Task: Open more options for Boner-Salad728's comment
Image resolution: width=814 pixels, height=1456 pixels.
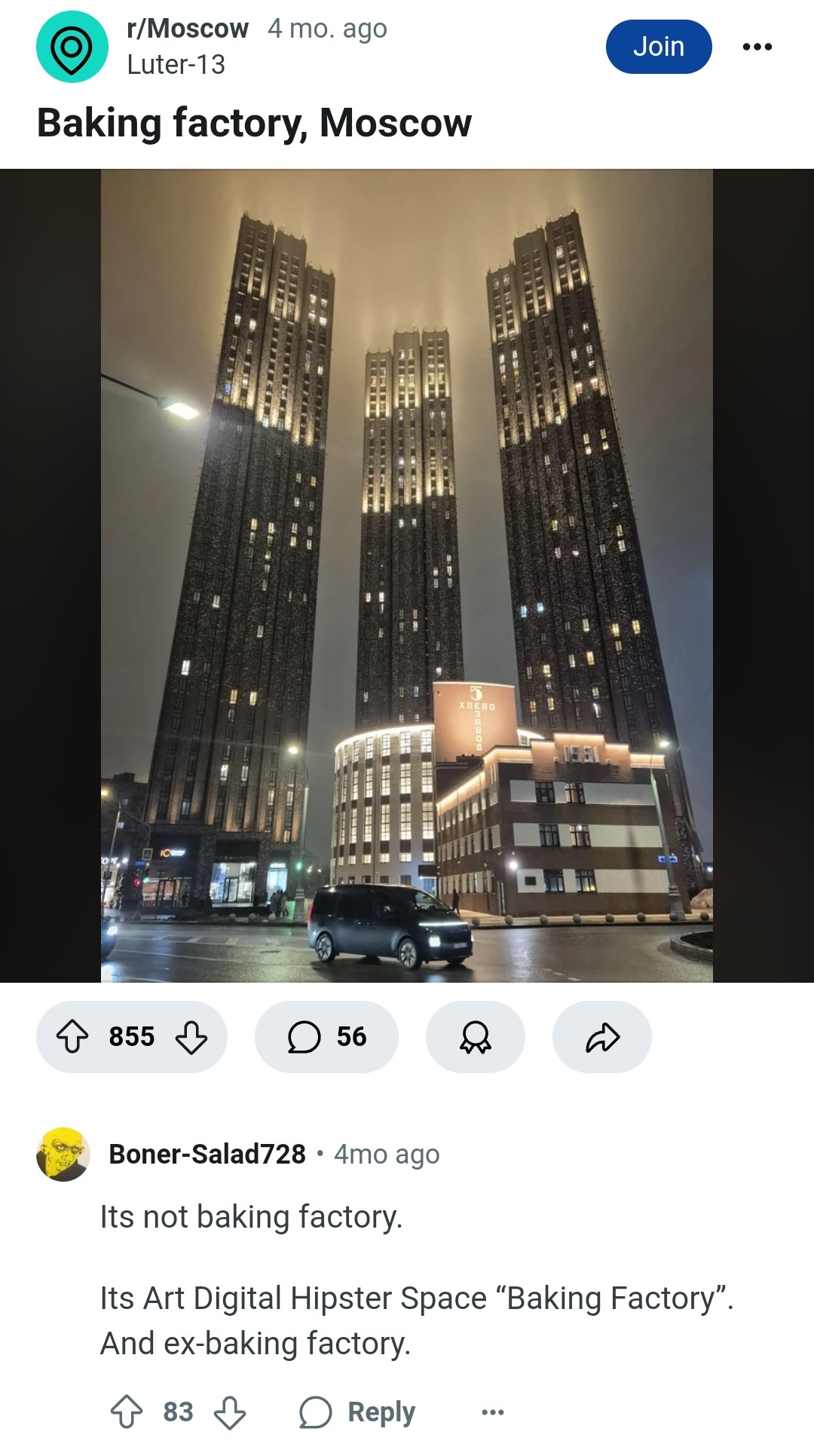Action: [x=492, y=1412]
